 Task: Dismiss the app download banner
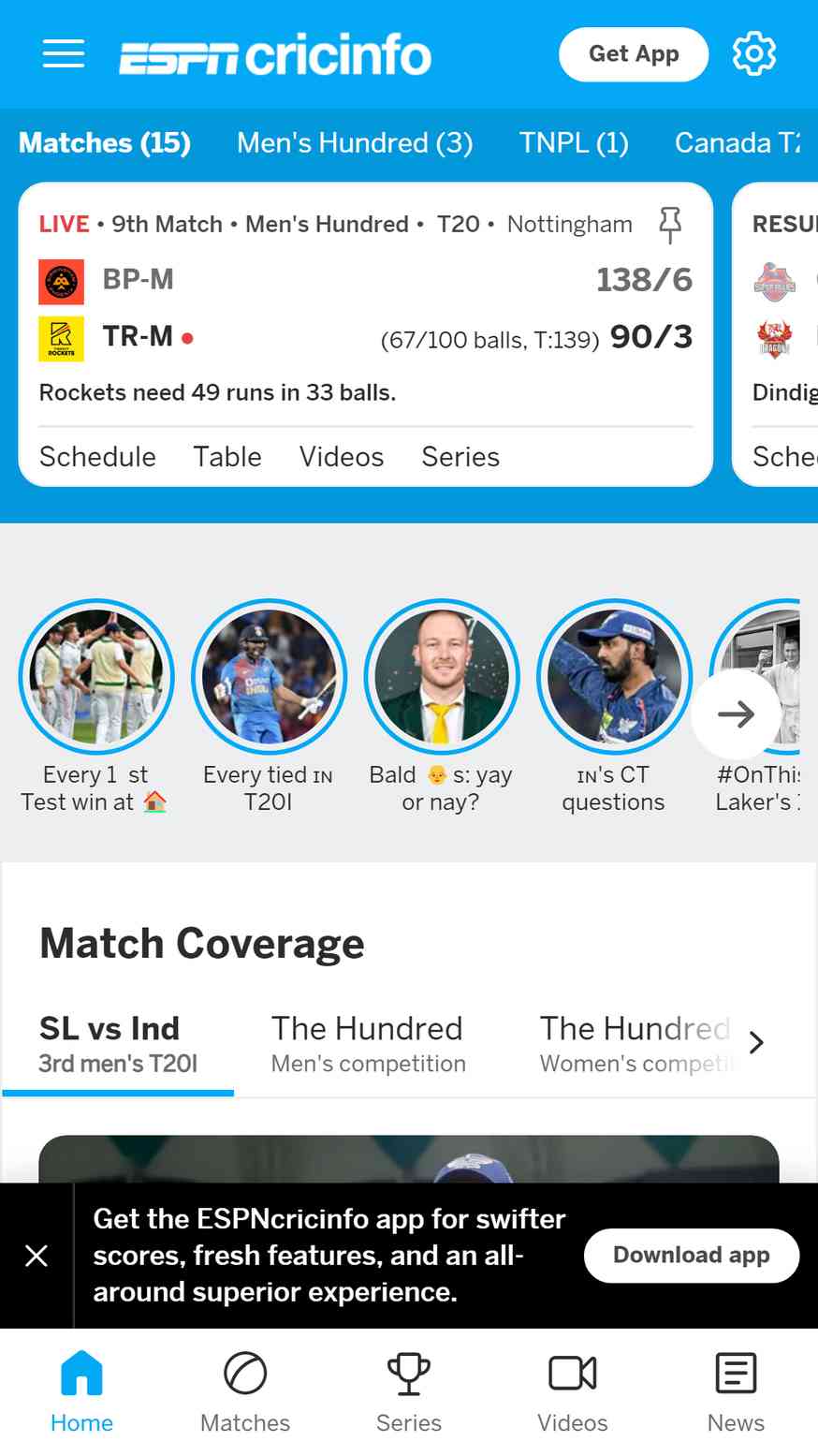[x=37, y=1256]
